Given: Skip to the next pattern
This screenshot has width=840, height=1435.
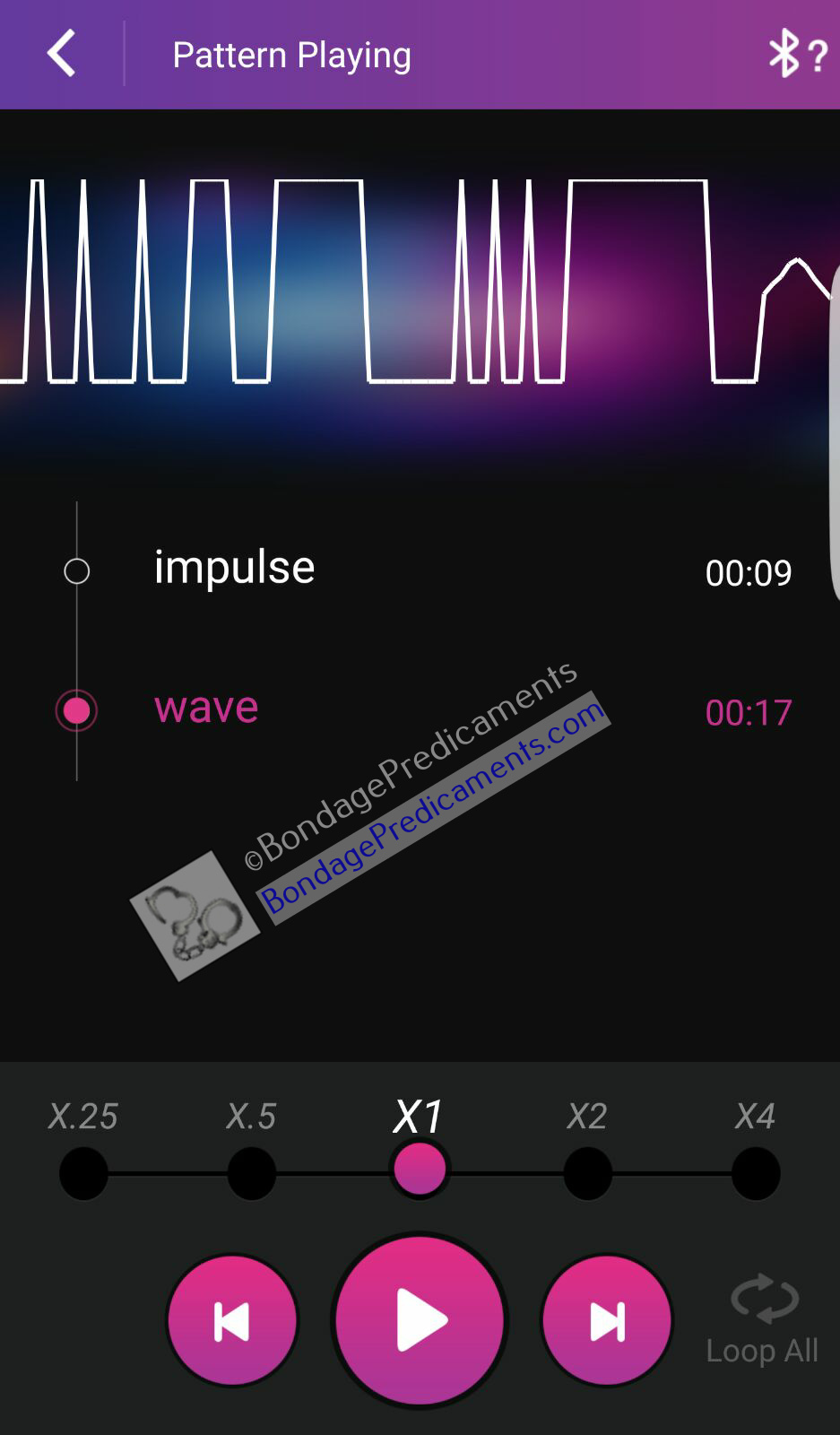Looking at the screenshot, I should coord(607,1320).
